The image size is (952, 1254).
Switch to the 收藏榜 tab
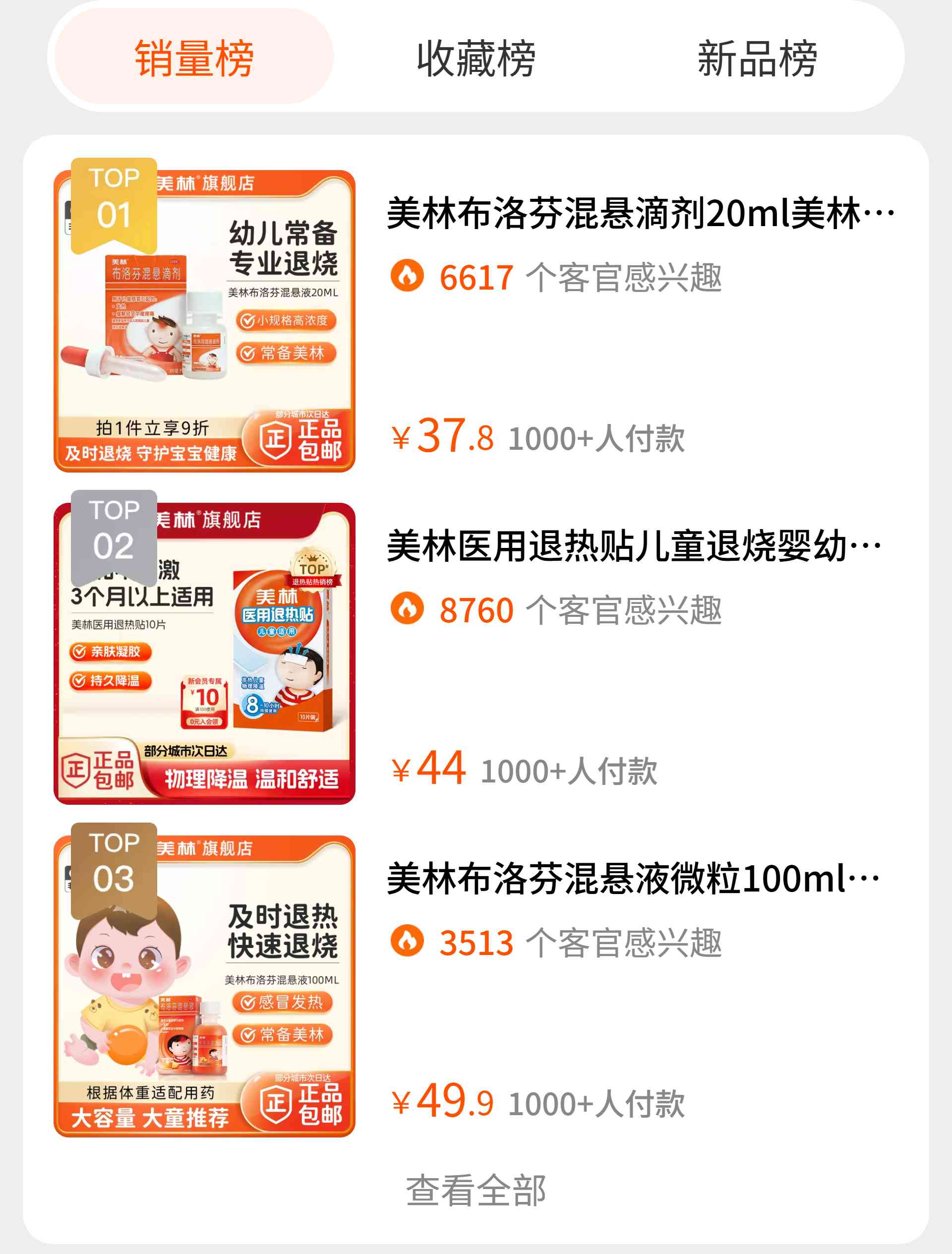[x=476, y=58]
